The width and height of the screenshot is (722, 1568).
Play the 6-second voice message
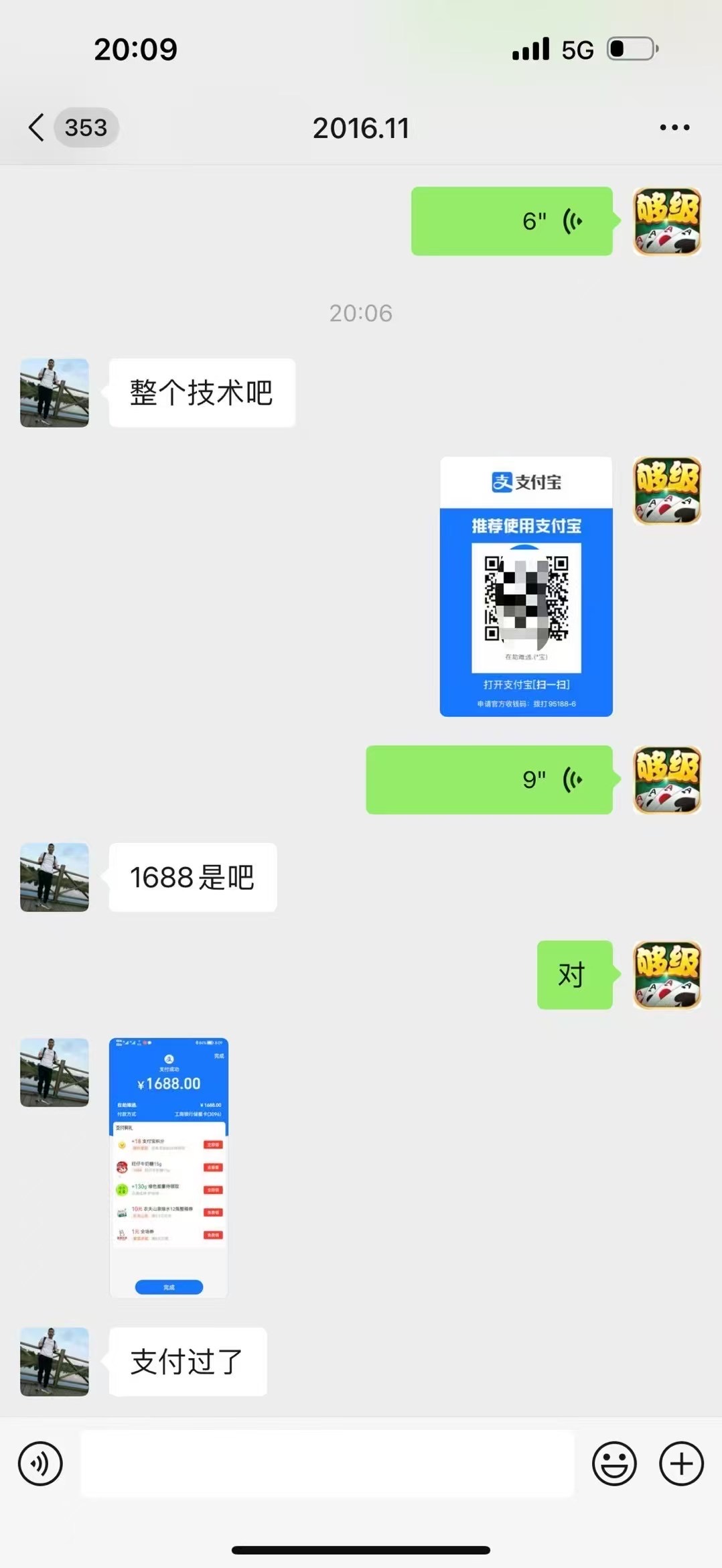tap(512, 221)
